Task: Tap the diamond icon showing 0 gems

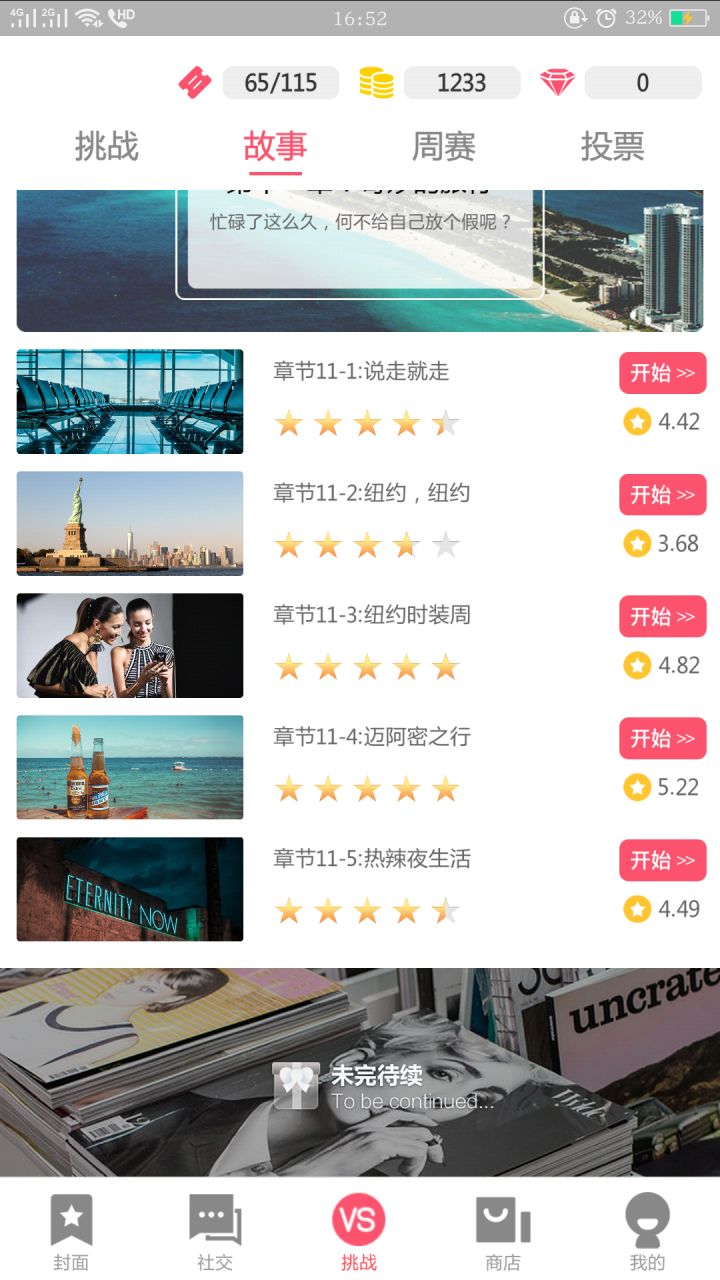Action: click(x=557, y=82)
